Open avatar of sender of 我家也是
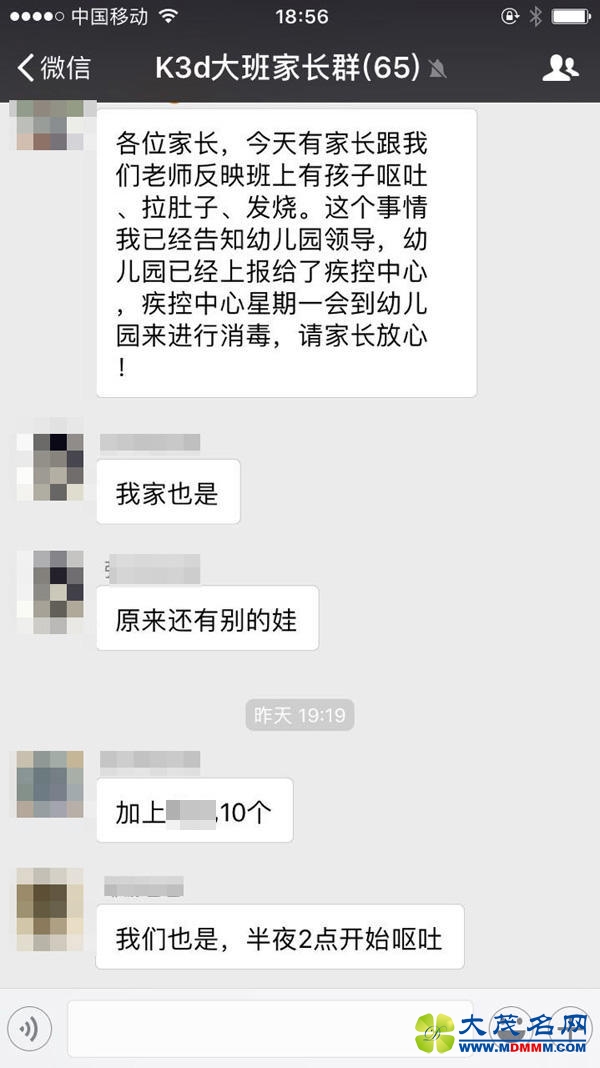The height and width of the screenshot is (1068, 600). click(x=50, y=466)
